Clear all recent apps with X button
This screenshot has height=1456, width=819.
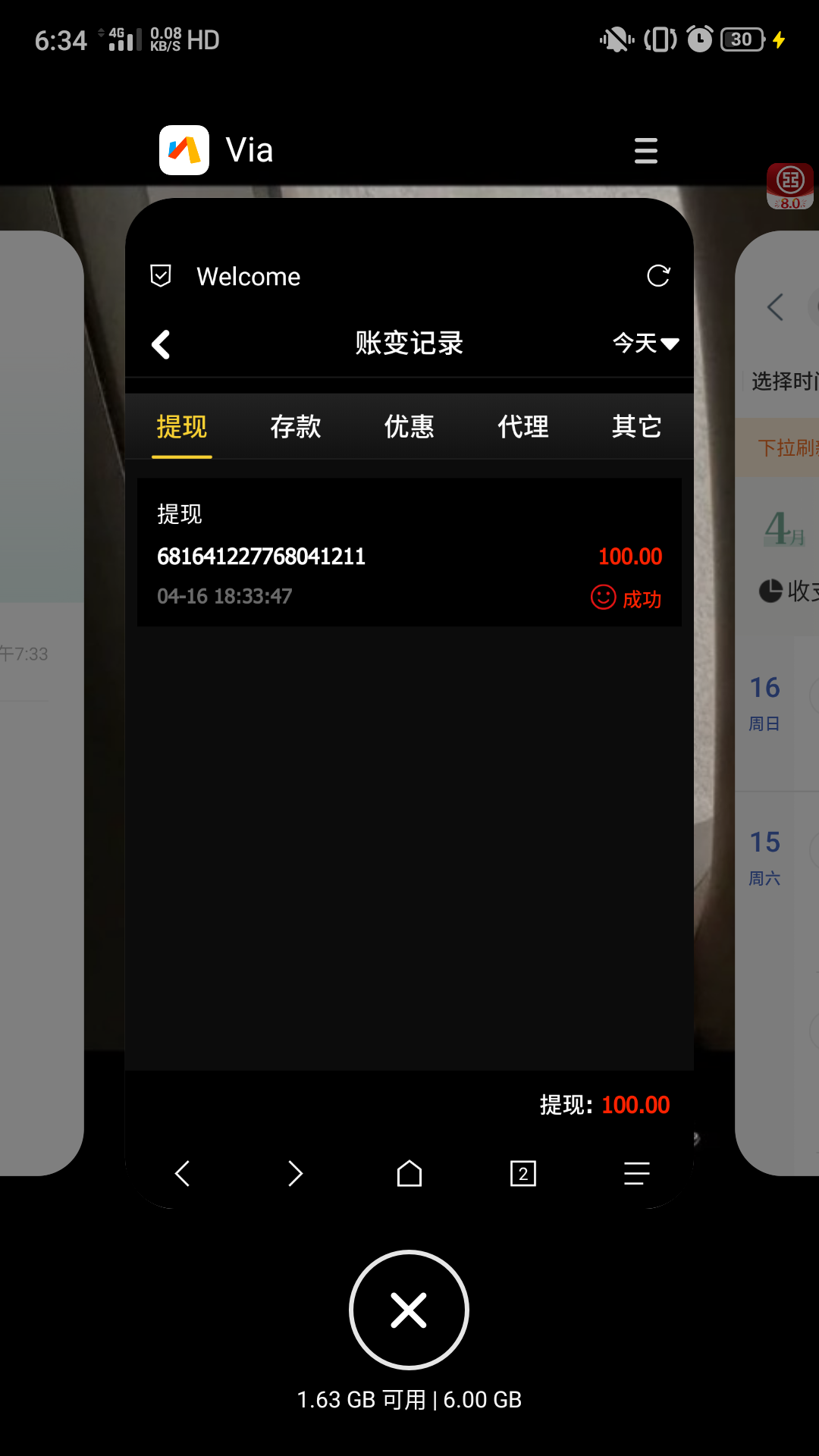coord(409,1310)
